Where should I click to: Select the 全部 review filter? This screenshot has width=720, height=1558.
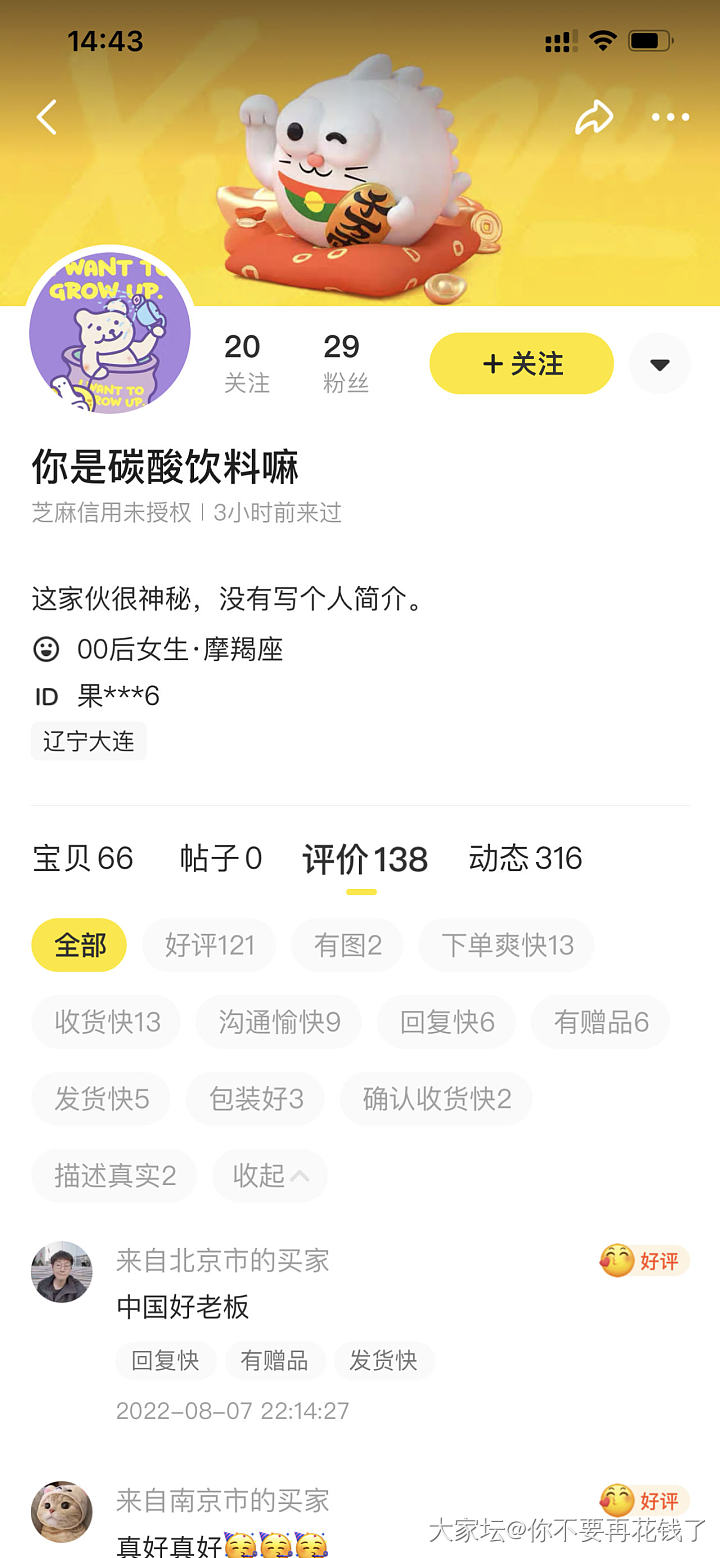tap(80, 945)
